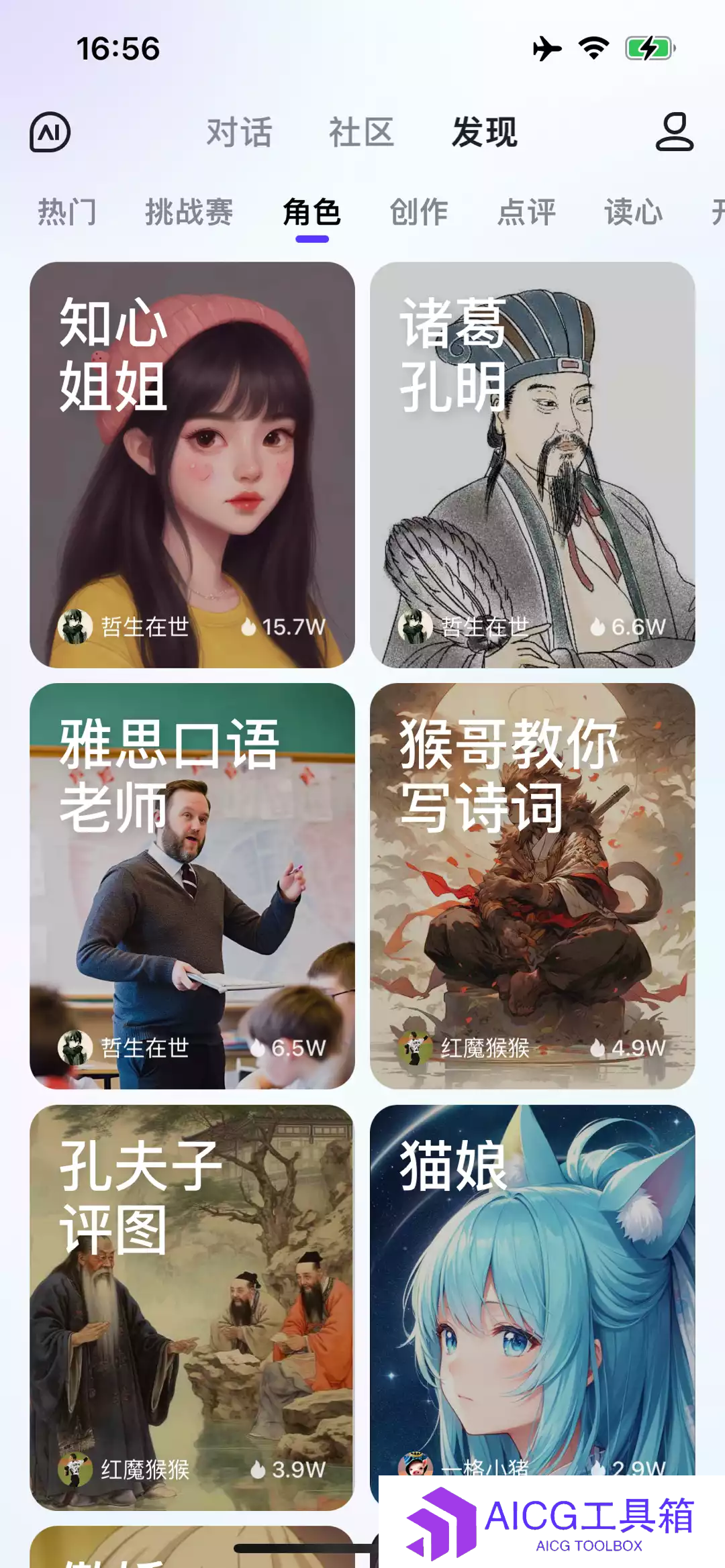Open the 孔夫子评图 character card
Viewport: 725px width, 1568px height.
pyautogui.click(x=192, y=1307)
